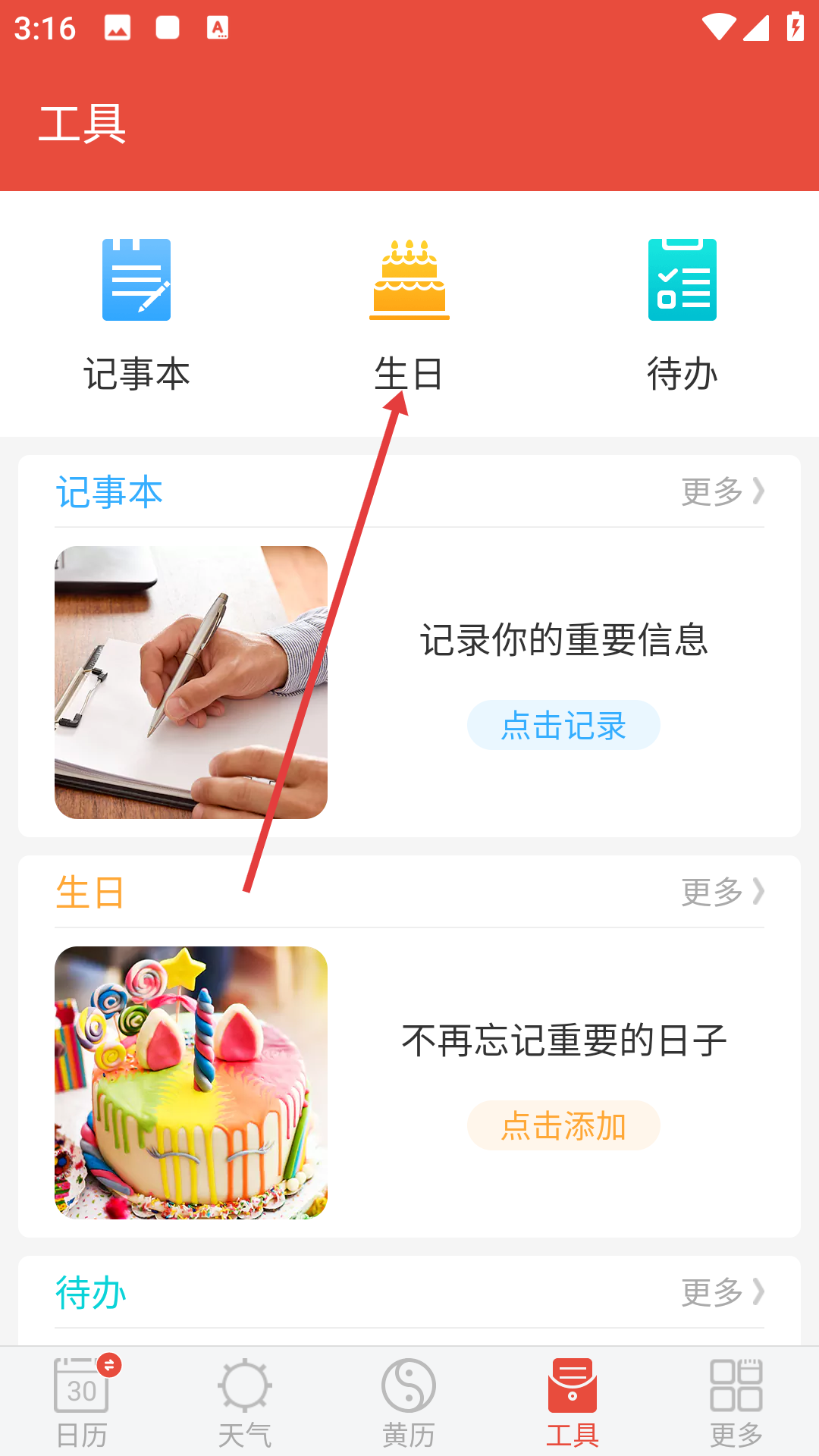
Task: Switch to the 黄历 tab
Action: (x=409, y=1403)
